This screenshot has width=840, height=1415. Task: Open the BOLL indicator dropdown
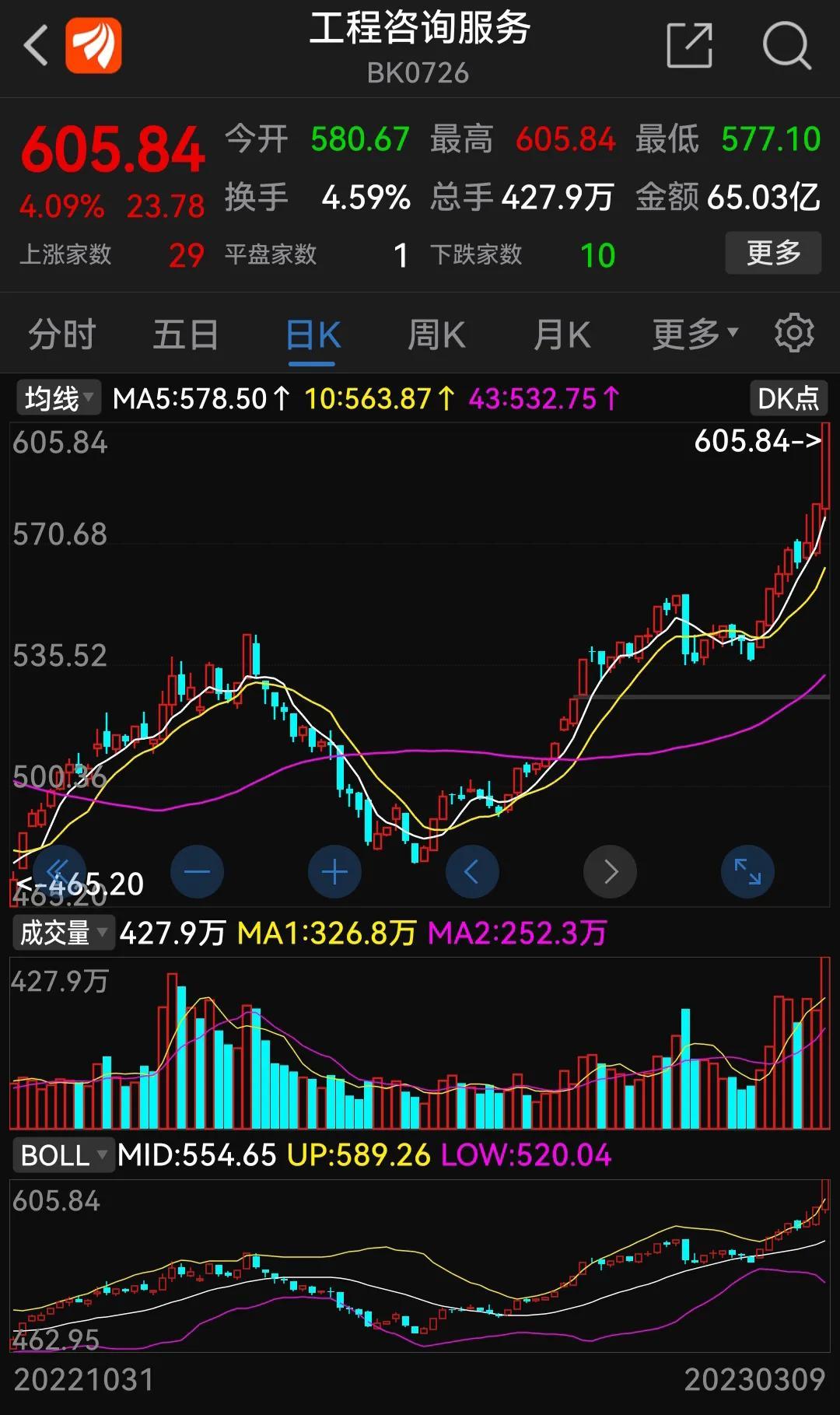(63, 1155)
